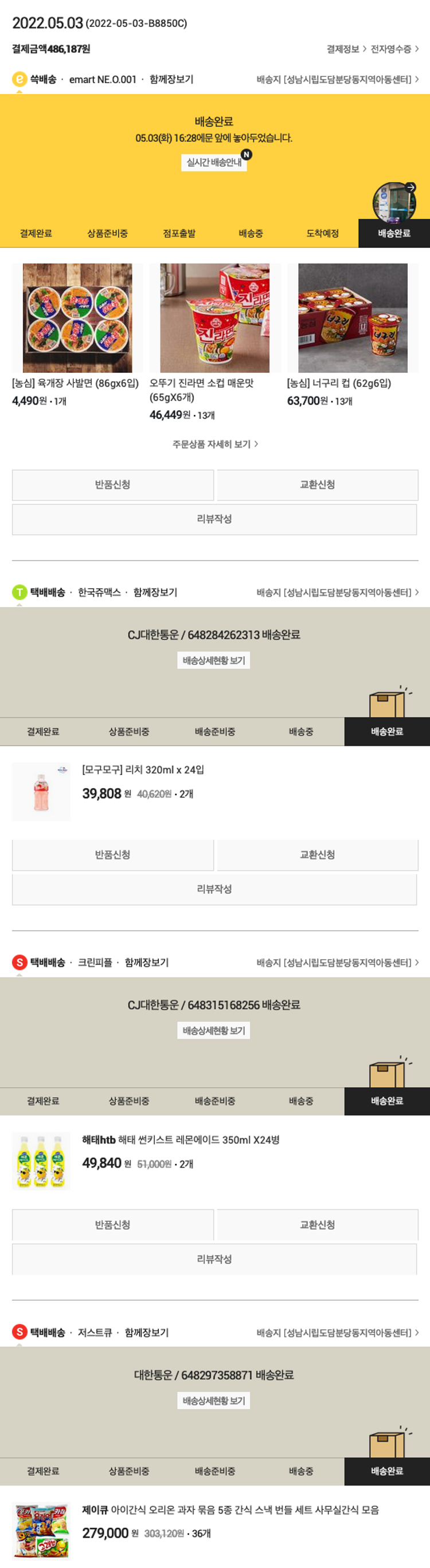The image size is (430, 1568).
Task: View 배송상세현황 for tracking 648284262313
Action: click(x=213, y=660)
